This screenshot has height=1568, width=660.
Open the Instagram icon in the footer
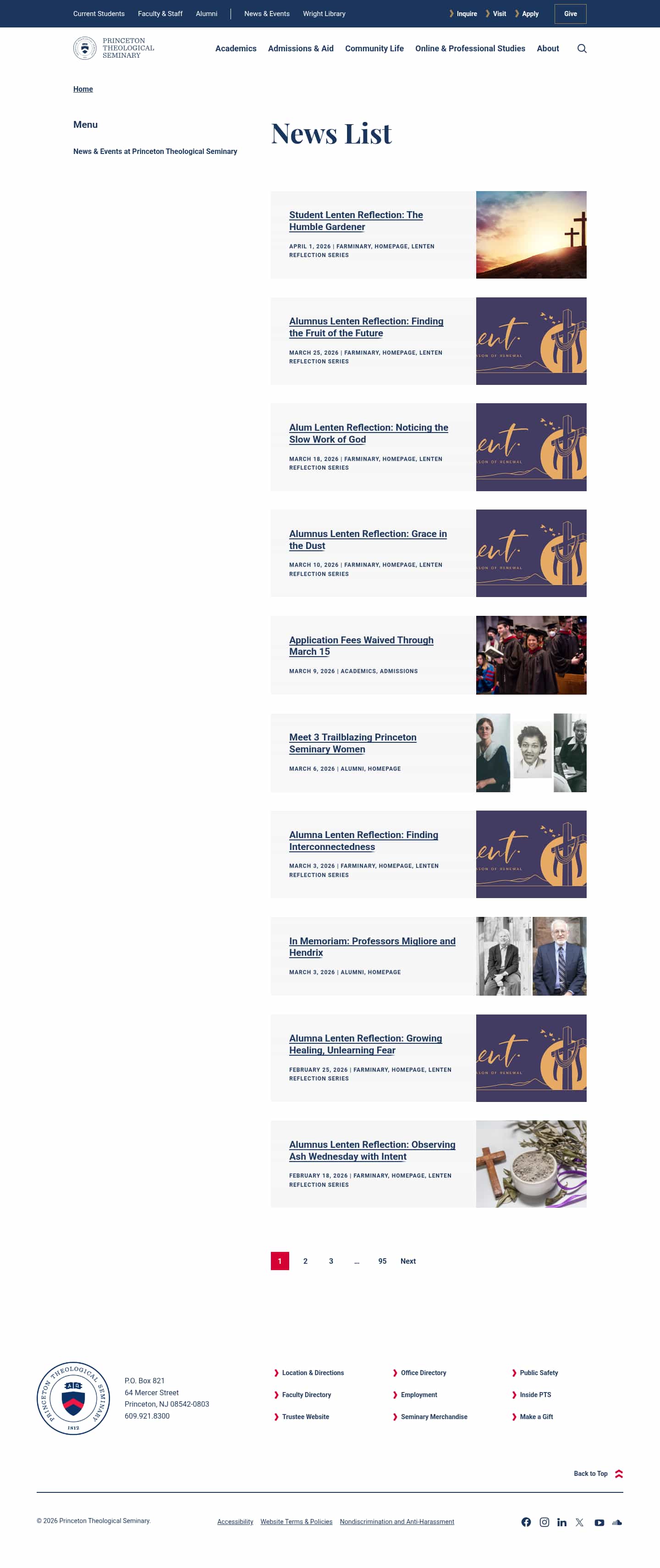544,1522
